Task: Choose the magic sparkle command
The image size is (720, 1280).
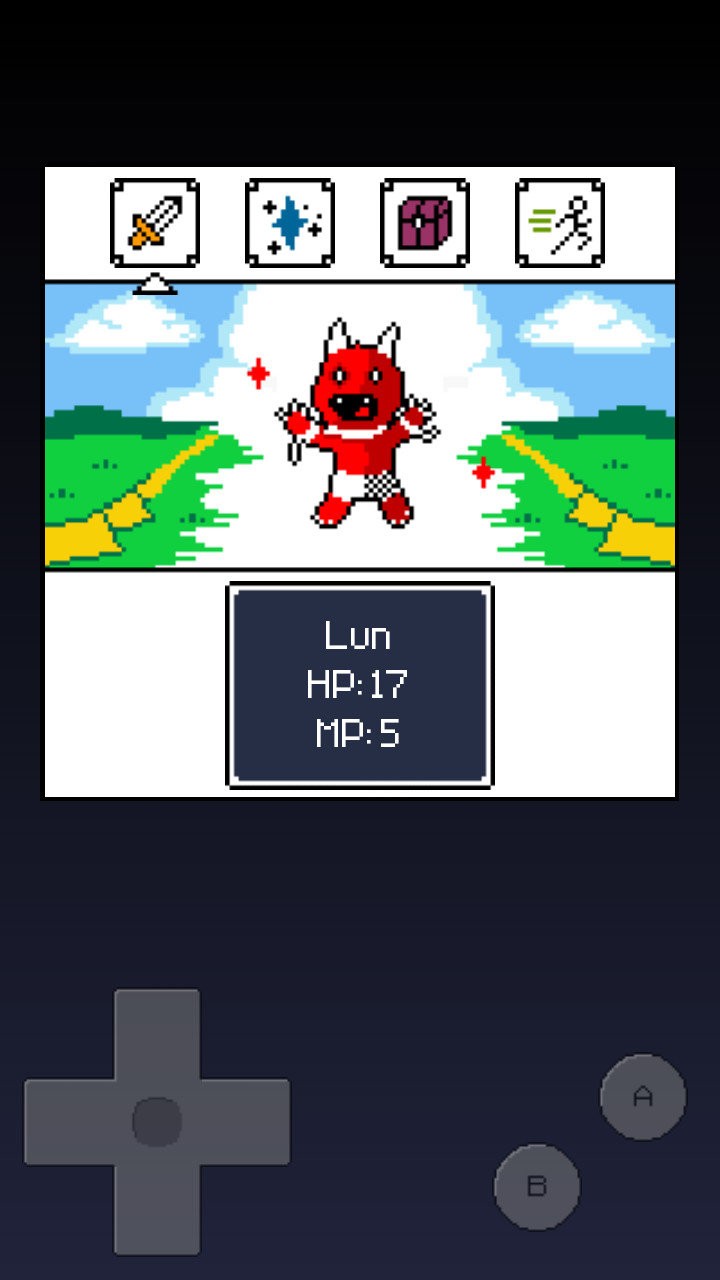Action: tap(290, 223)
